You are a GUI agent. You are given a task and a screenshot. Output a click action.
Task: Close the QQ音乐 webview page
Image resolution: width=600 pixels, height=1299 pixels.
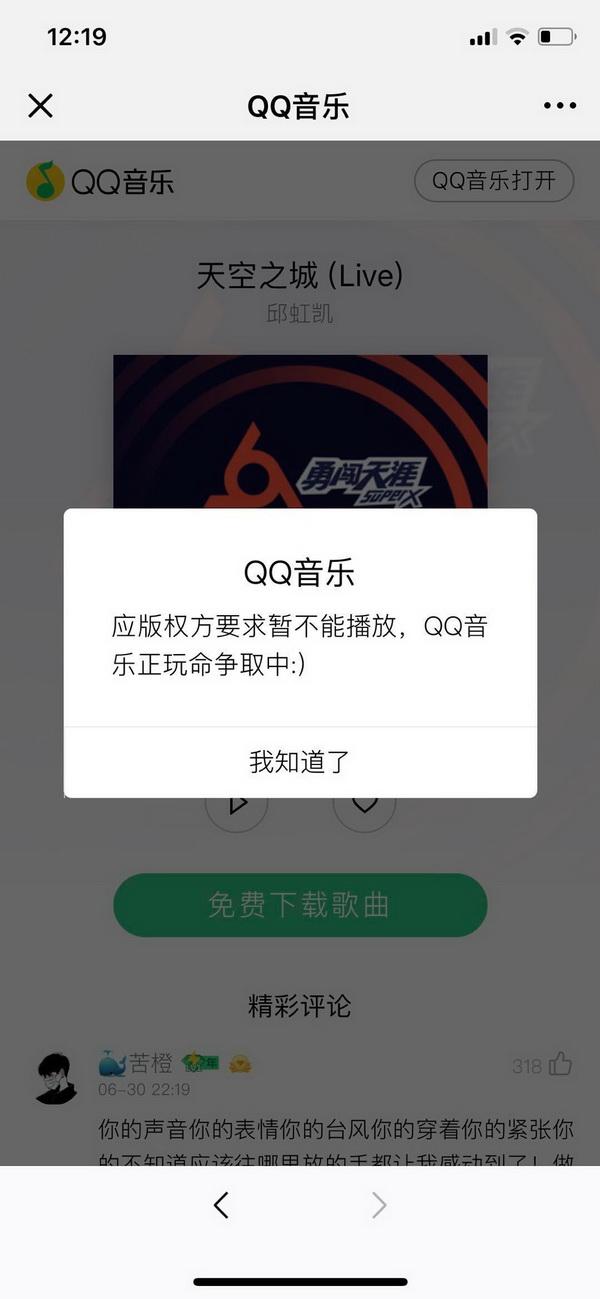(x=40, y=106)
